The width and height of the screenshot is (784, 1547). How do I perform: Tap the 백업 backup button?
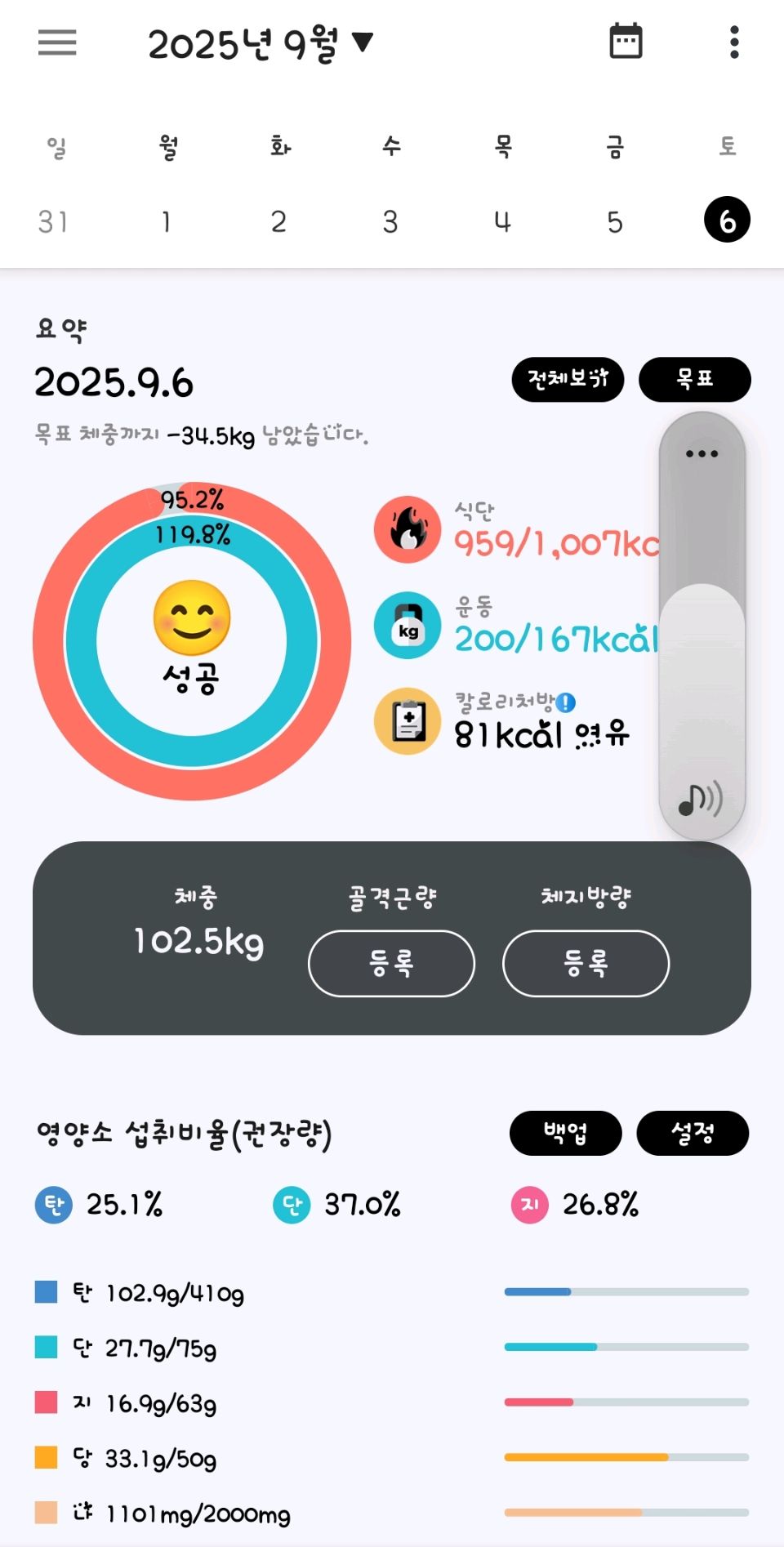pyautogui.click(x=565, y=1133)
